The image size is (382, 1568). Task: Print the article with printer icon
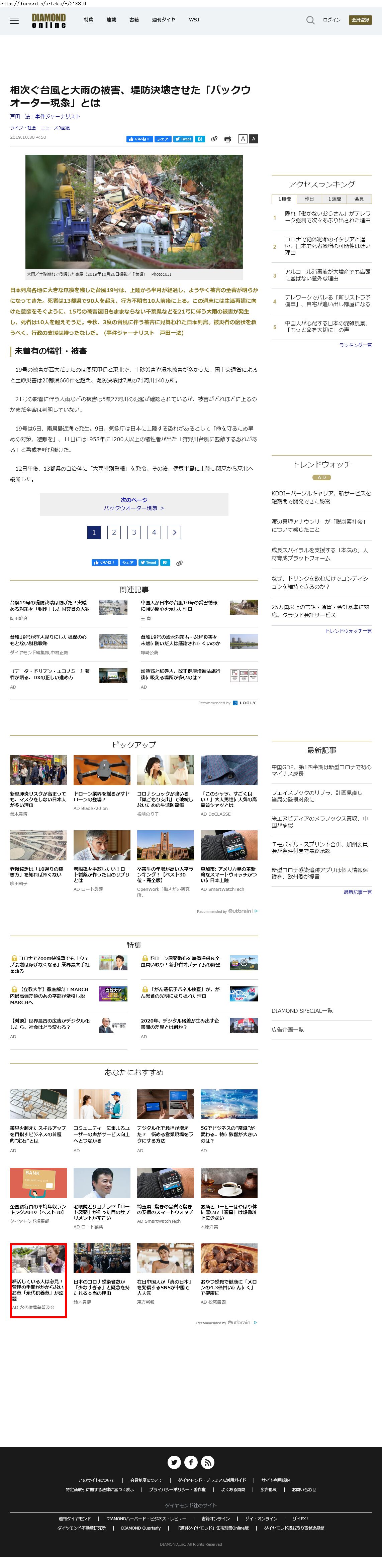228,139
